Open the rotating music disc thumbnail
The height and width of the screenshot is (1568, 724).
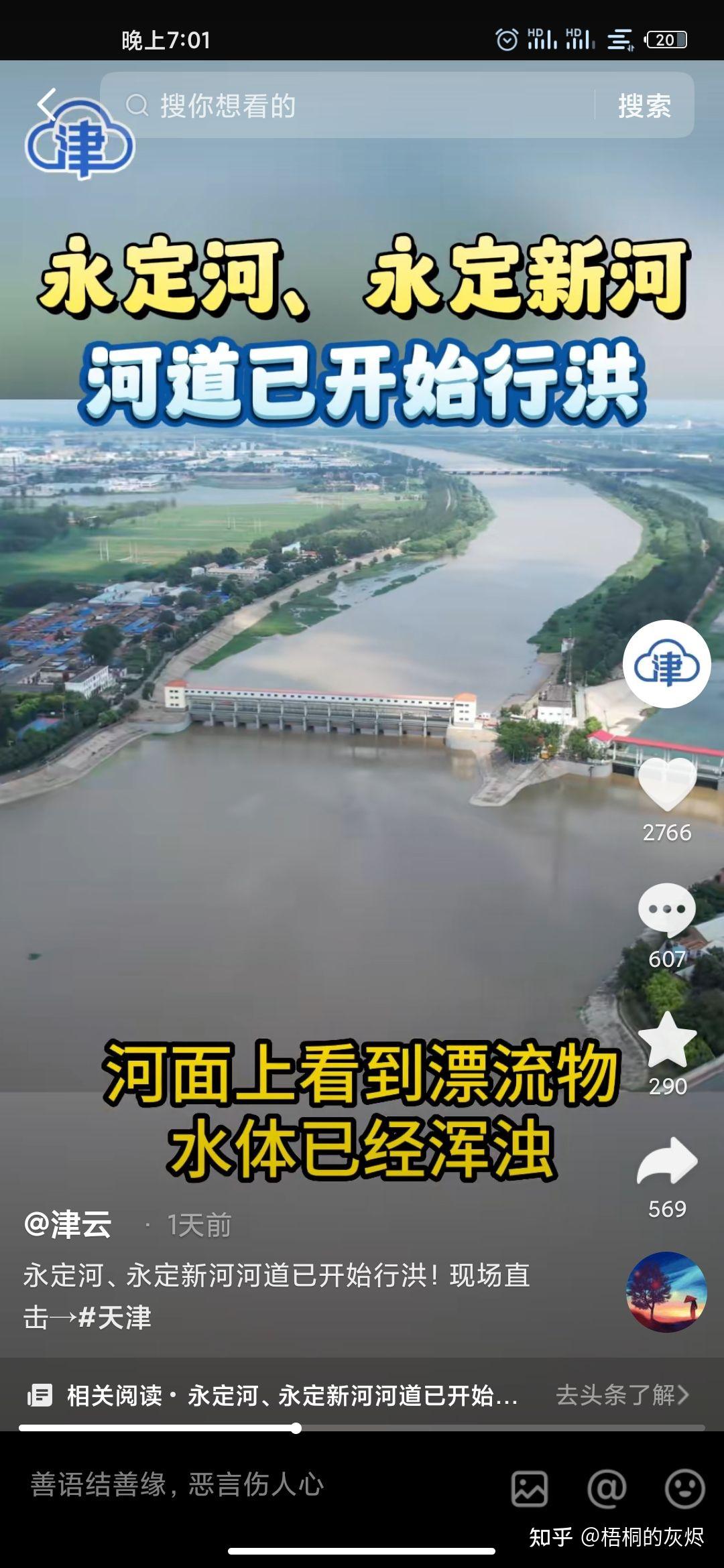pyautogui.click(x=666, y=1291)
